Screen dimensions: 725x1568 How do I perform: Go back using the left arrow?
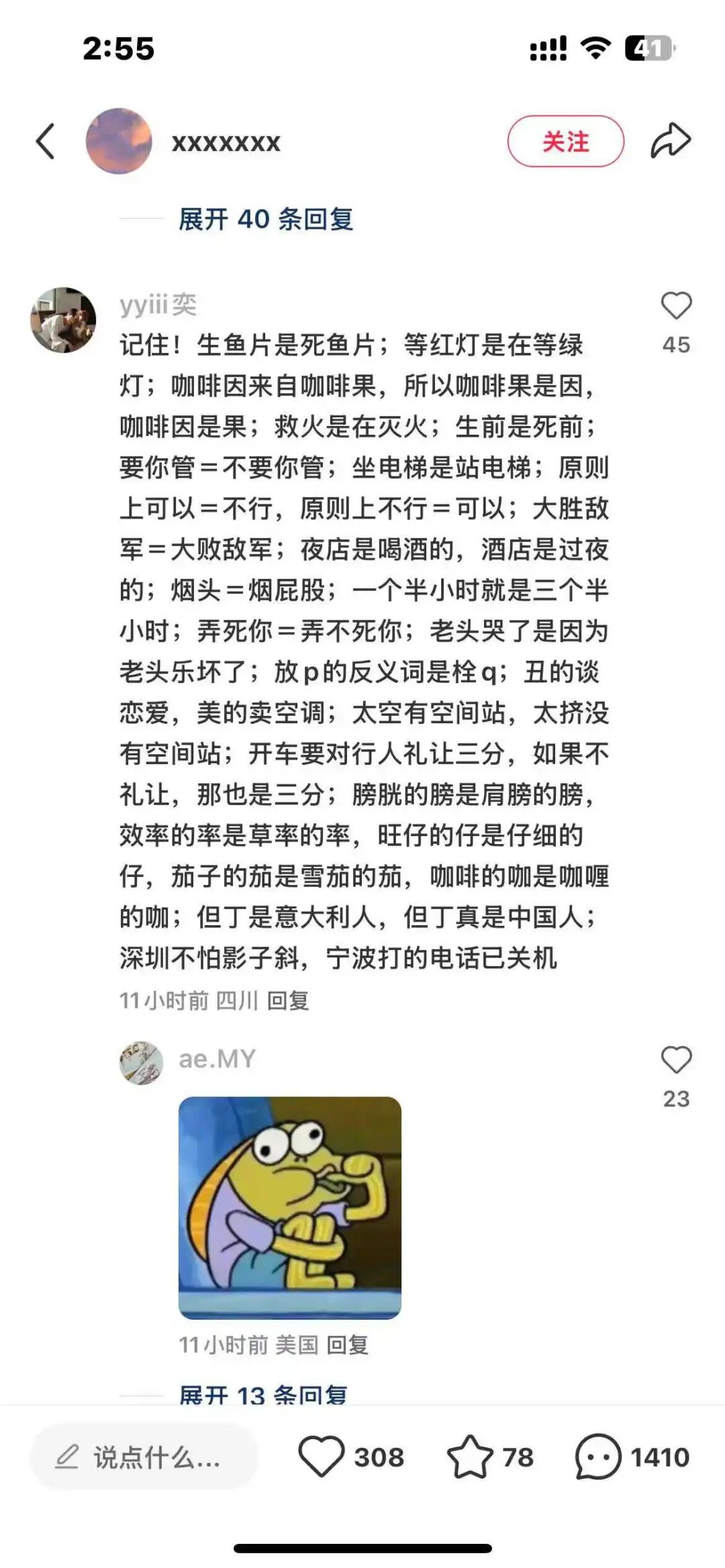pos(46,142)
